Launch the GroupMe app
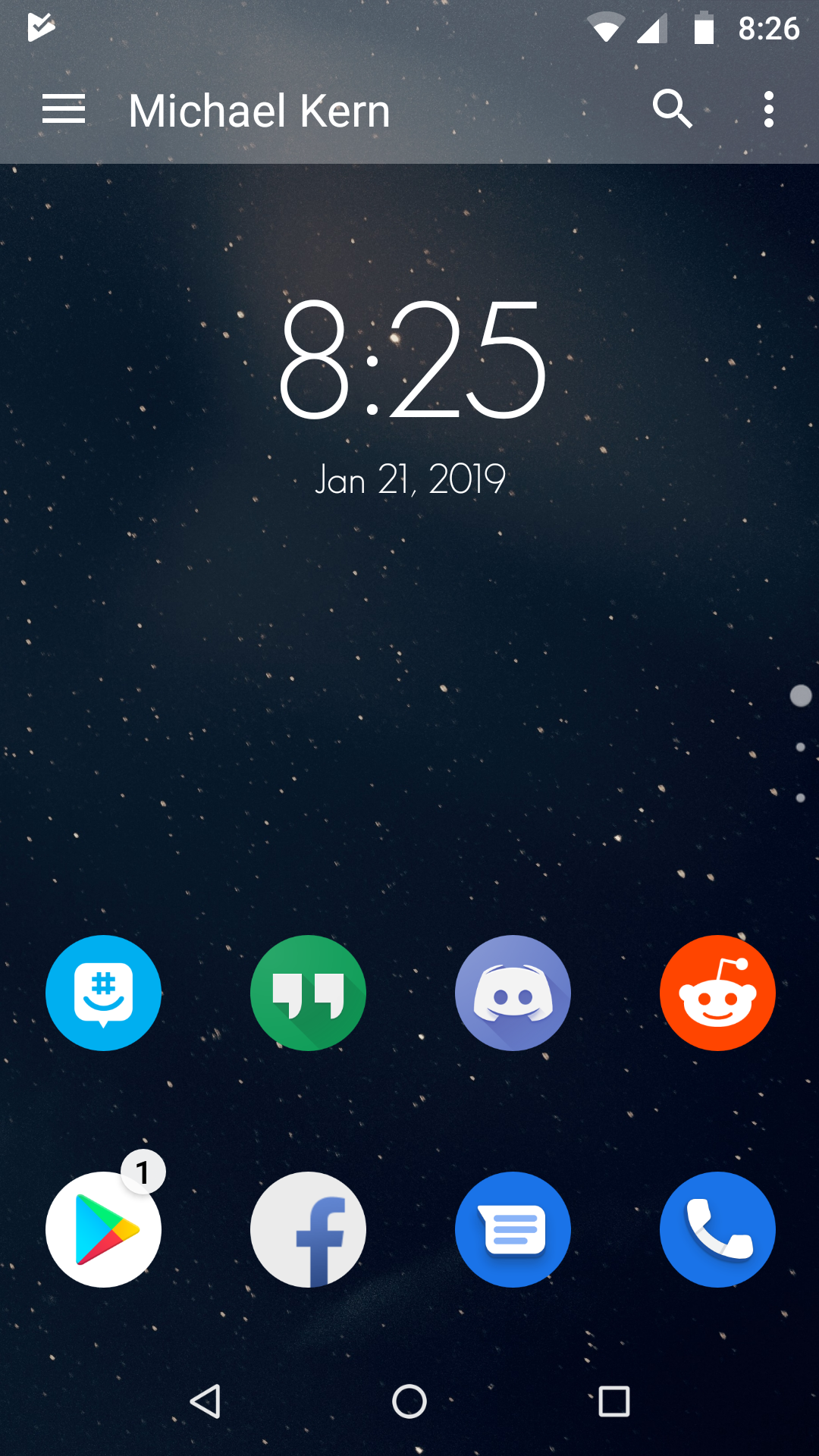Image resolution: width=819 pixels, height=1456 pixels. [103, 993]
